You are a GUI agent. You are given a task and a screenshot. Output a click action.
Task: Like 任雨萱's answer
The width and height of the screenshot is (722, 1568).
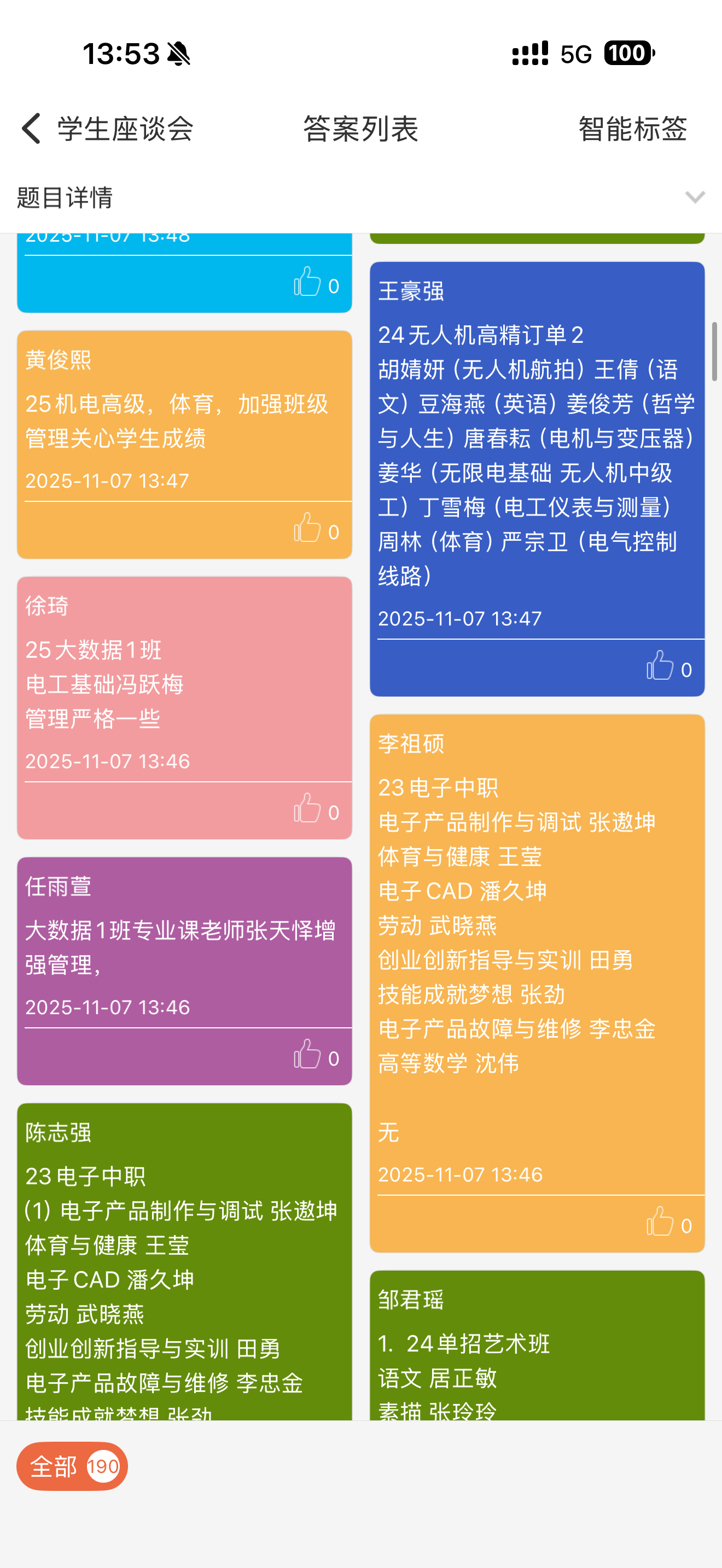[307, 1054]
